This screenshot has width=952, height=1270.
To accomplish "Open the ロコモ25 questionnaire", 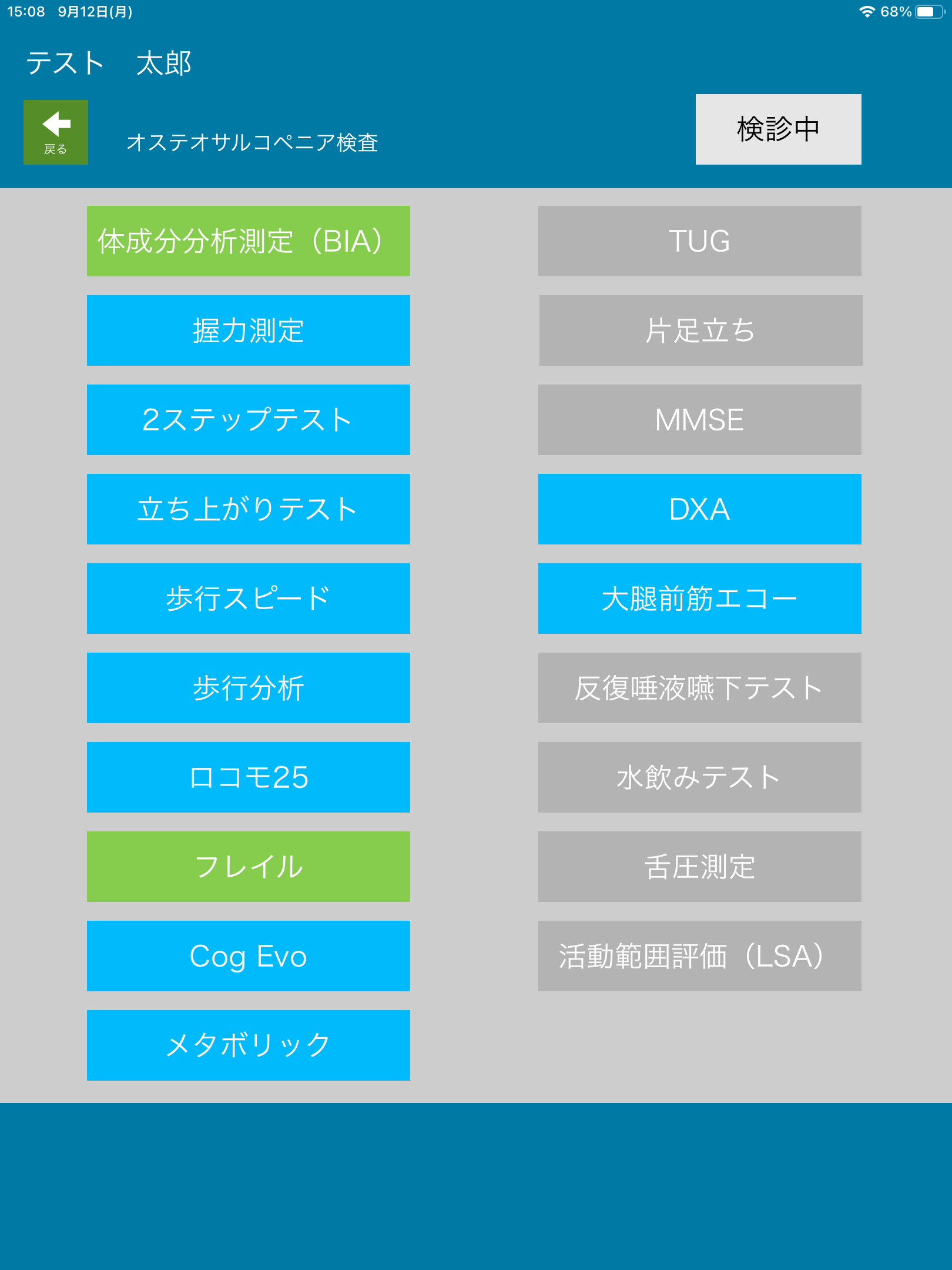I will click(248, 777).
